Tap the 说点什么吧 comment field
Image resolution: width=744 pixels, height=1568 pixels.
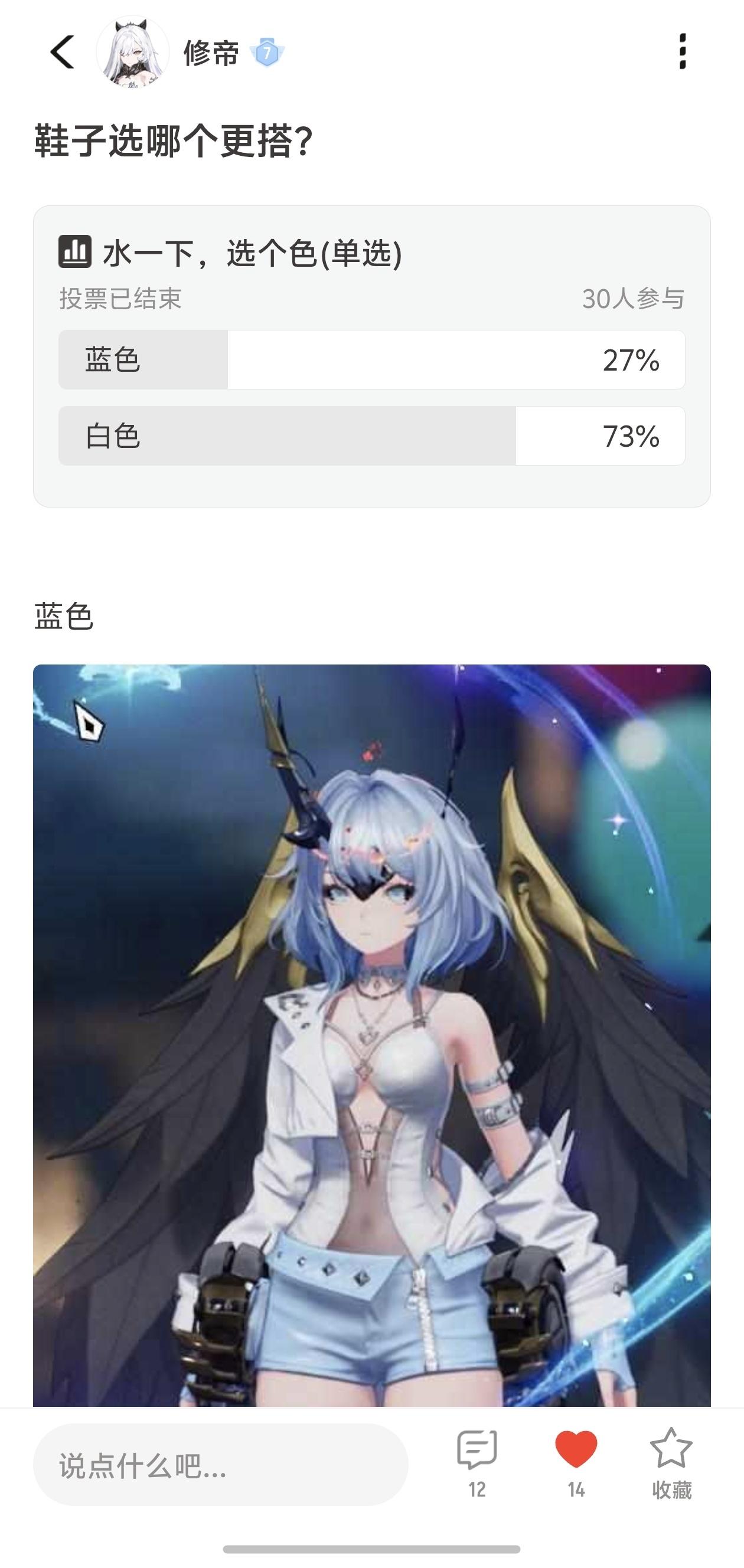point(220,1466)
